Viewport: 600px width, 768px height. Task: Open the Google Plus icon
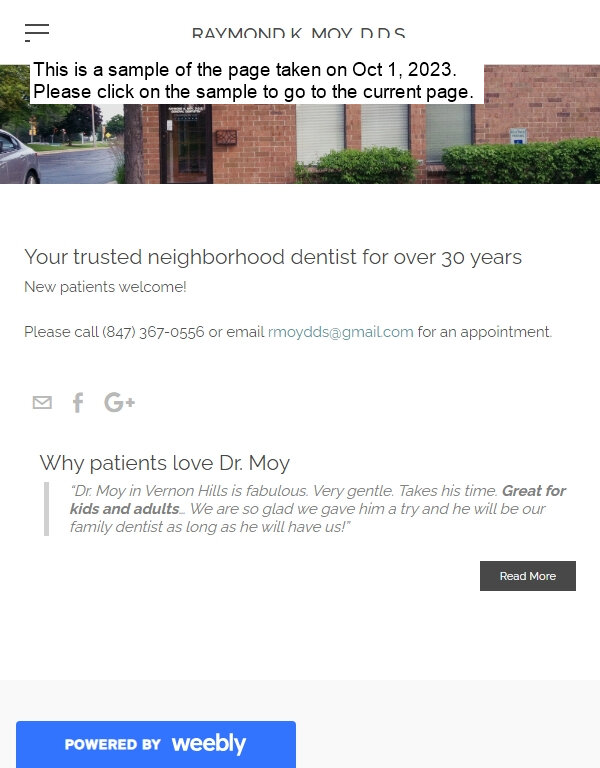(119, 403)
